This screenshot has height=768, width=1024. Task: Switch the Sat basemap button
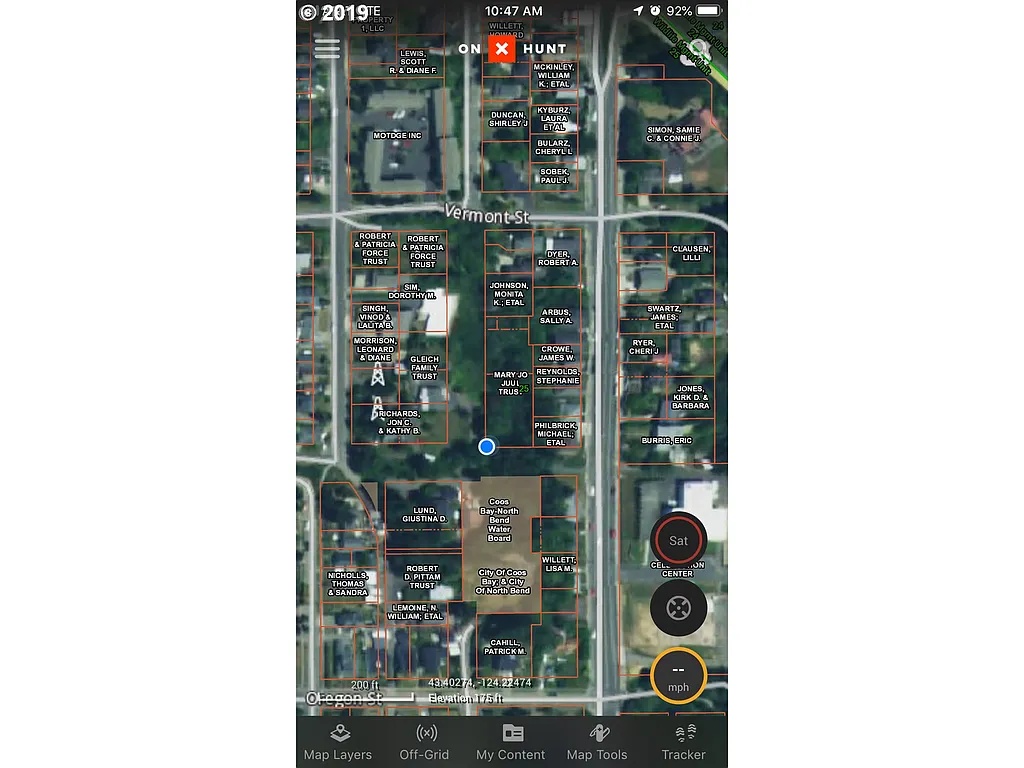click(x=678, y=540)
